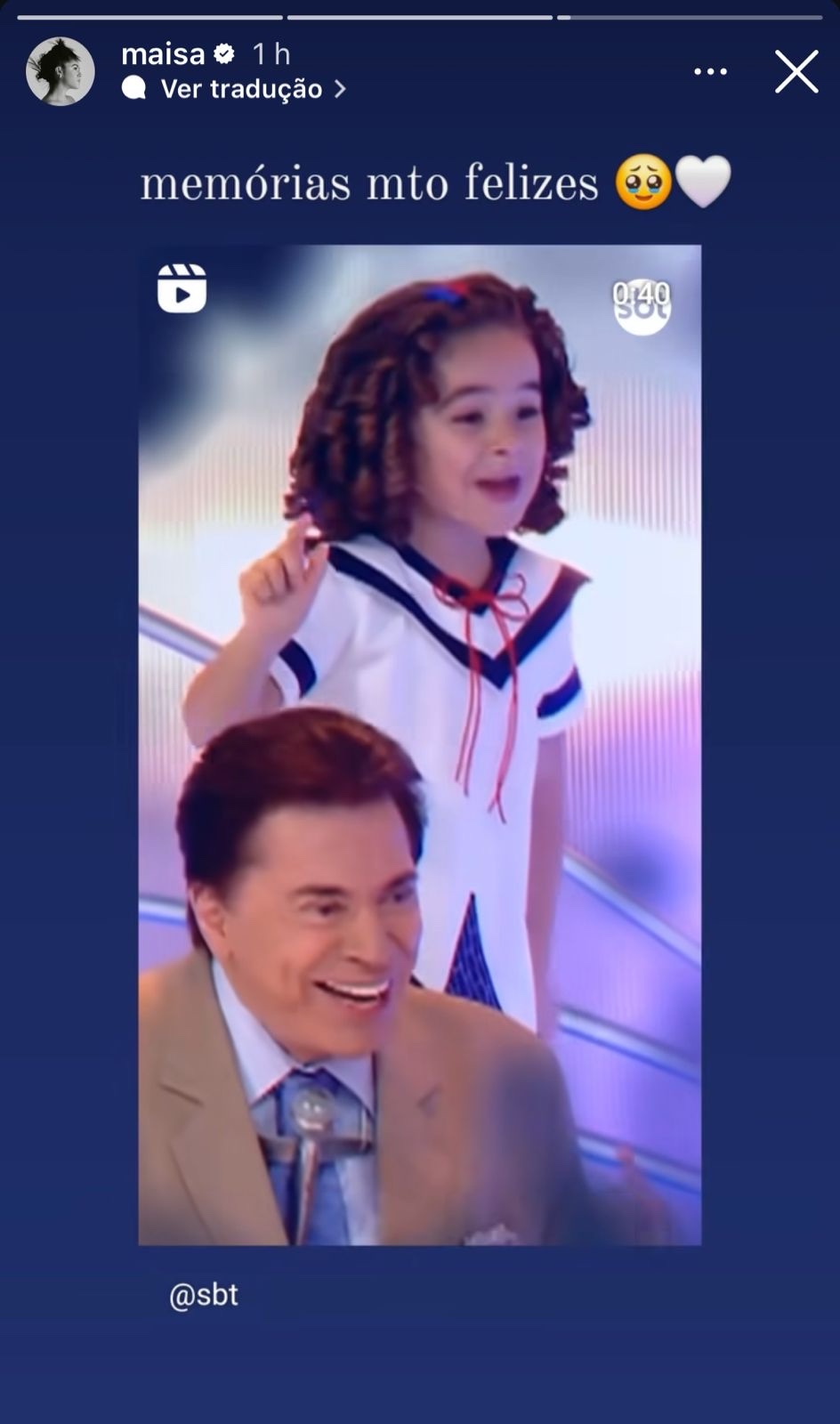Viewport: 840px width, 1424px height.
Task: Tap the maisa username
Action: 163,54
